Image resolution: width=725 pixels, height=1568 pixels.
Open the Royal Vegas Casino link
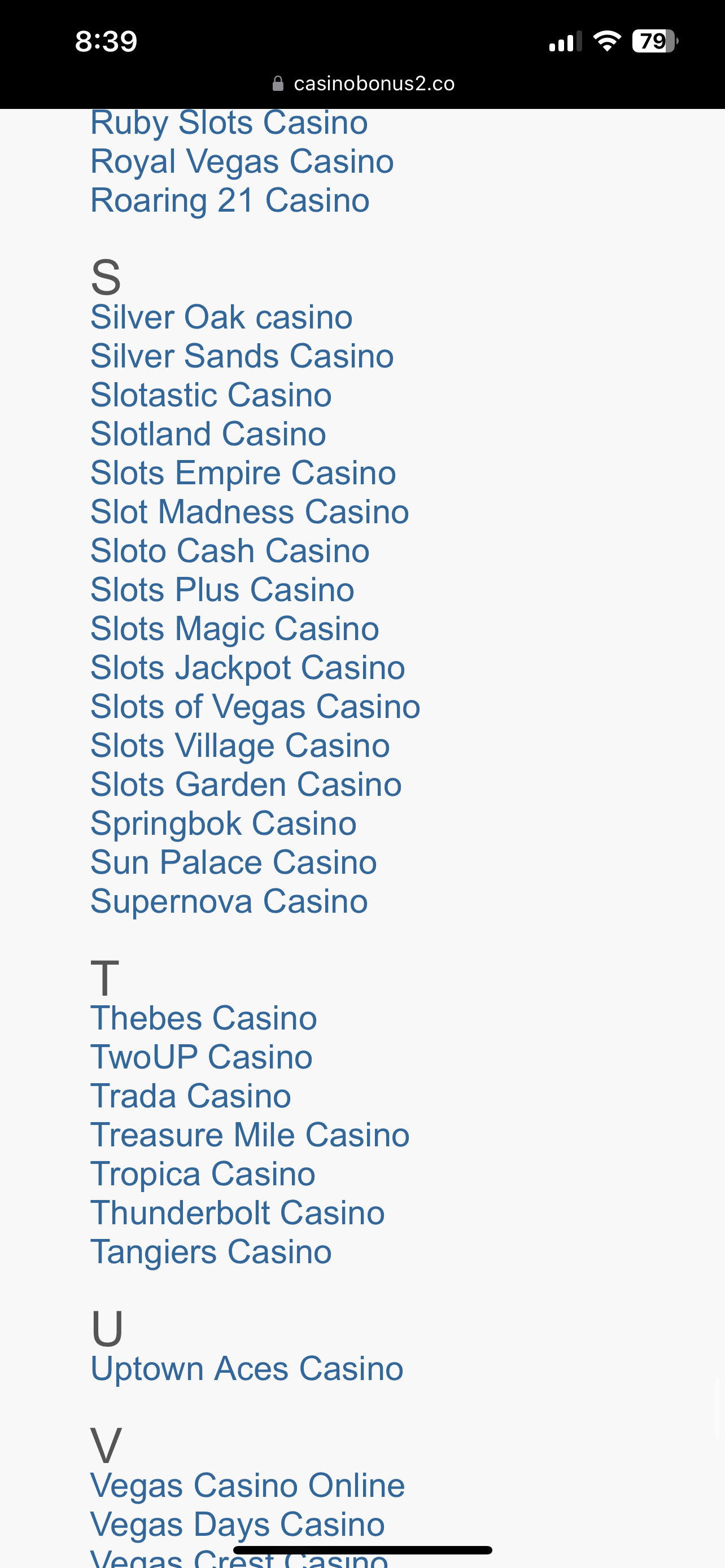point(242,162)
